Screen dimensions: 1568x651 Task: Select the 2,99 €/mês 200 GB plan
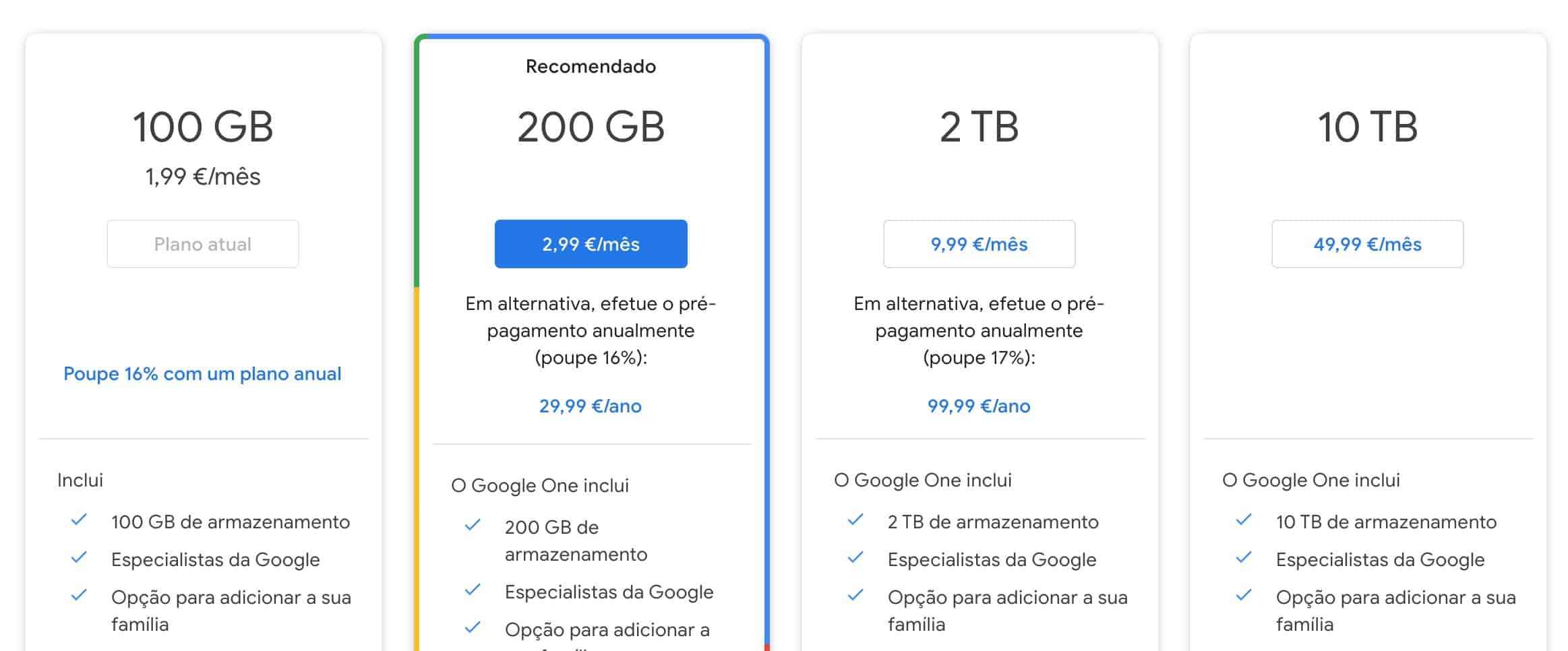[591, 244]
